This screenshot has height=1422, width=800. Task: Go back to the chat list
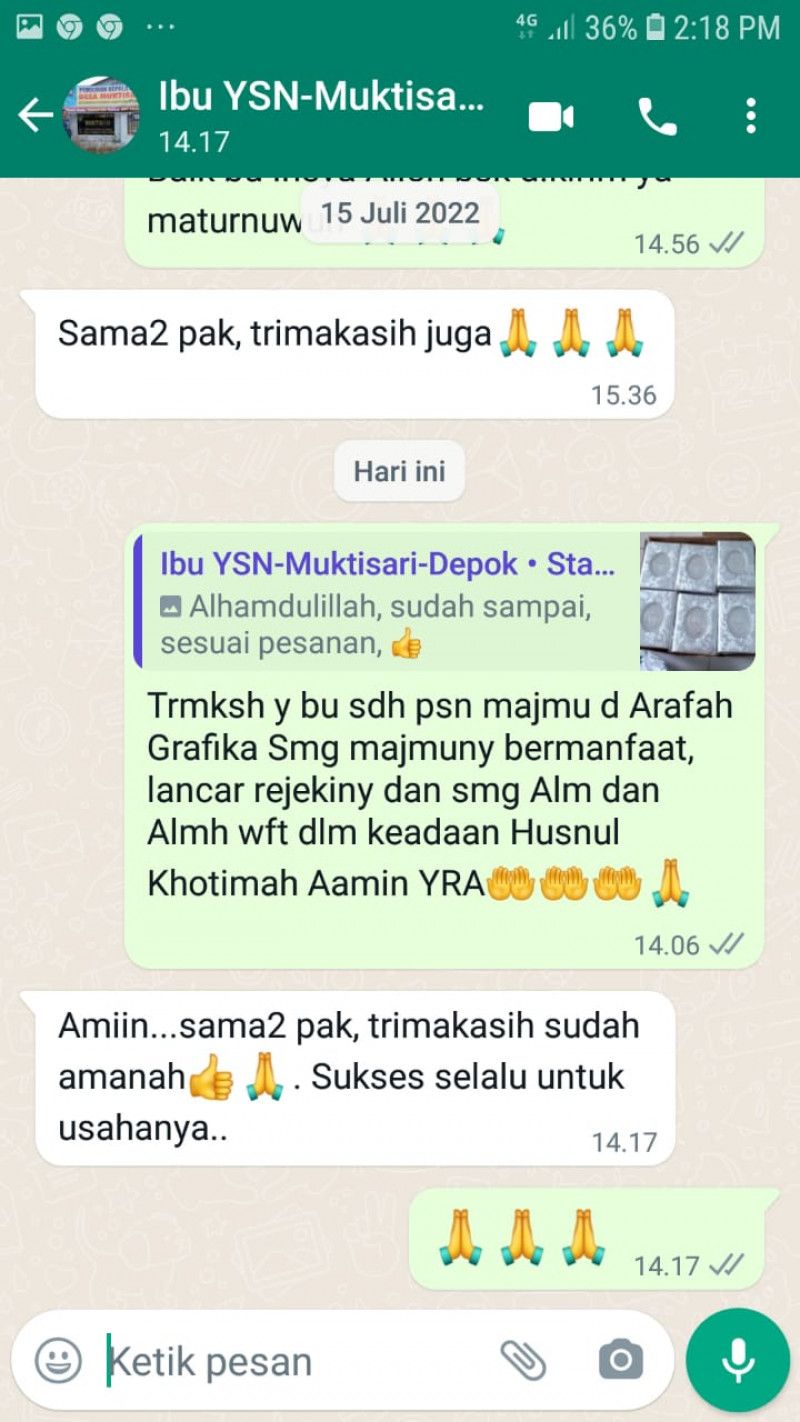coord(35,116)
